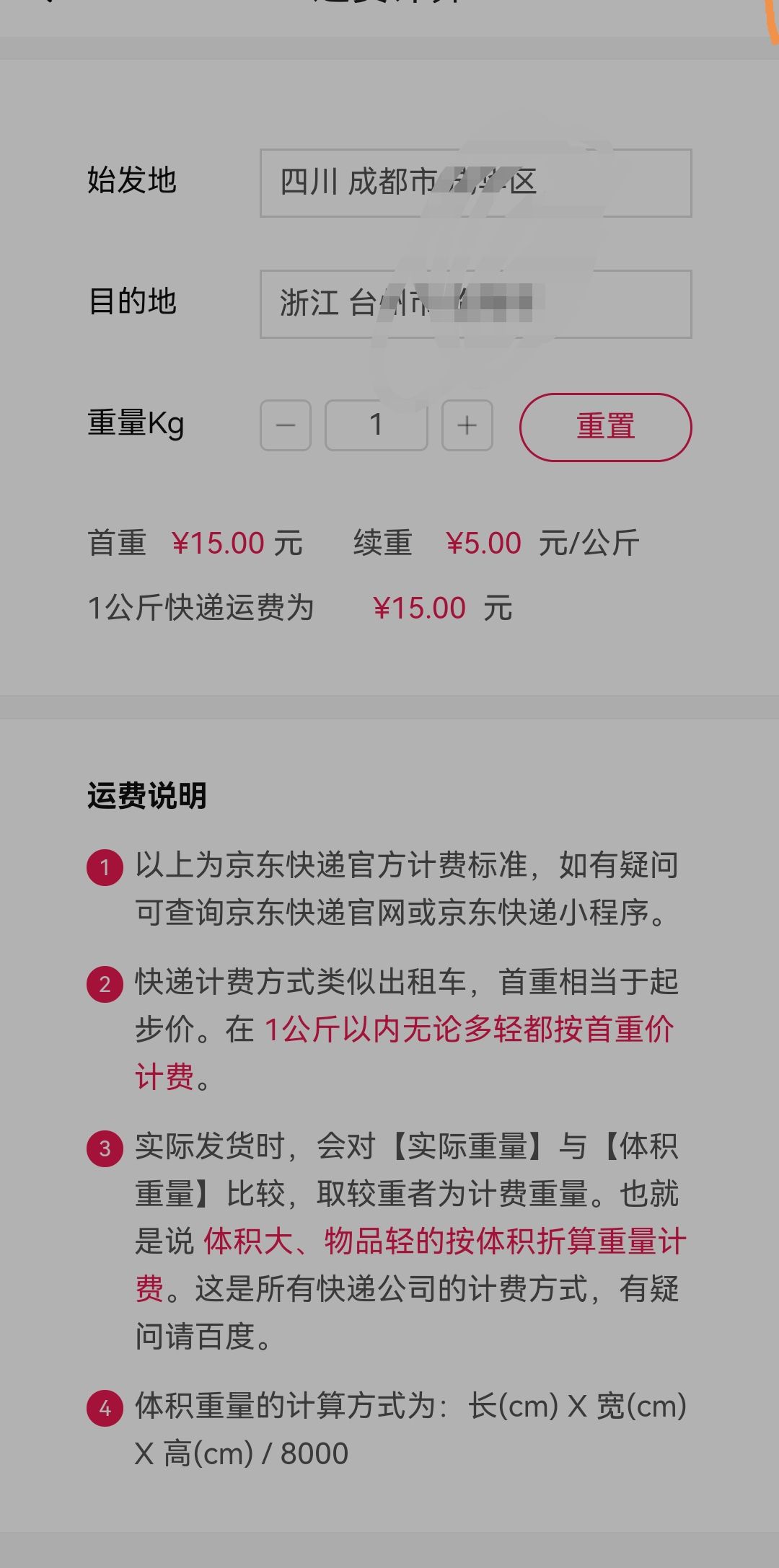
Task: Tap the weight value field
Action: point(376,425)
